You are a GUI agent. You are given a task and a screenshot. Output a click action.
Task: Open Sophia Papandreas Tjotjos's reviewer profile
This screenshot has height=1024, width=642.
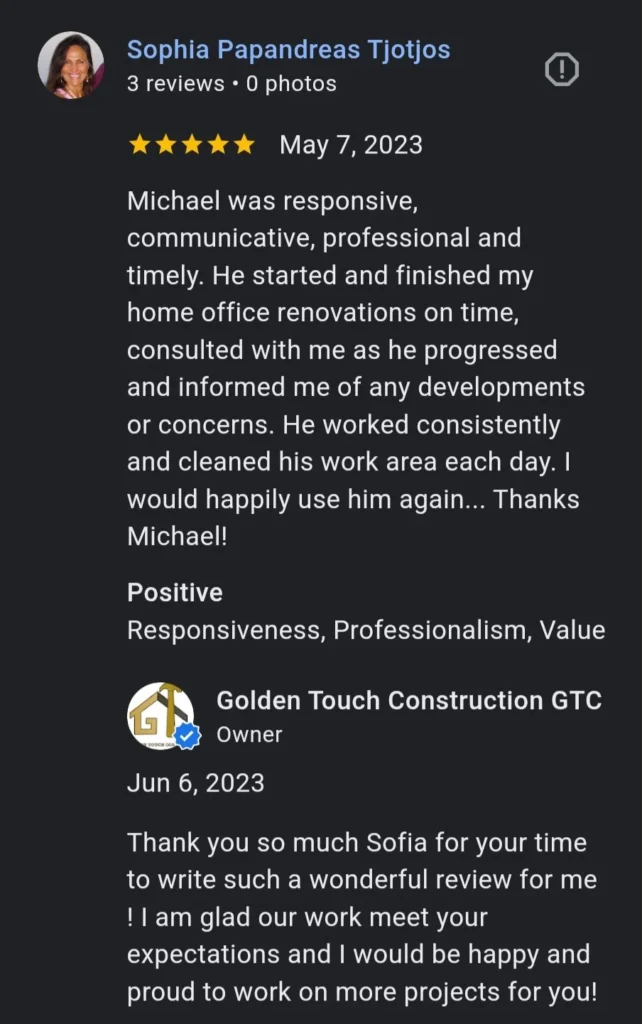pyautogui.click(x=288, y=49)
